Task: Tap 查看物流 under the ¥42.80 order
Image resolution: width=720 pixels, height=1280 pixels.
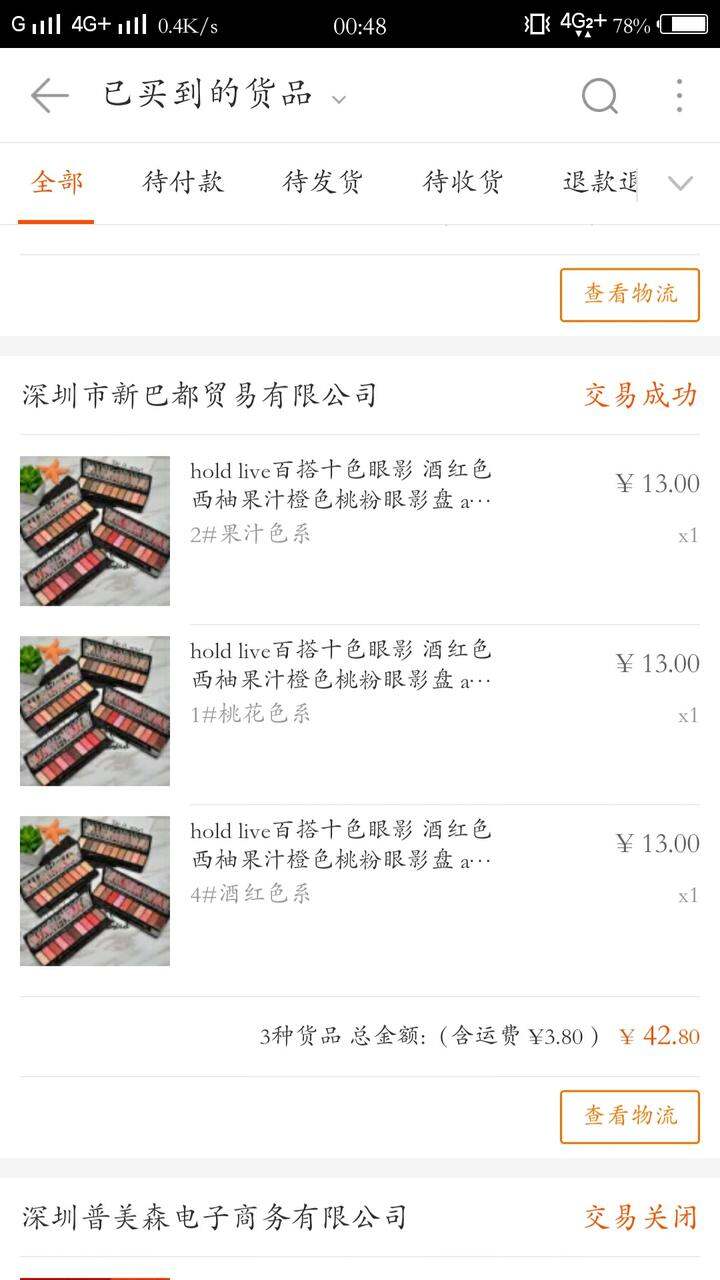Action: click(x=630, y=1117)
